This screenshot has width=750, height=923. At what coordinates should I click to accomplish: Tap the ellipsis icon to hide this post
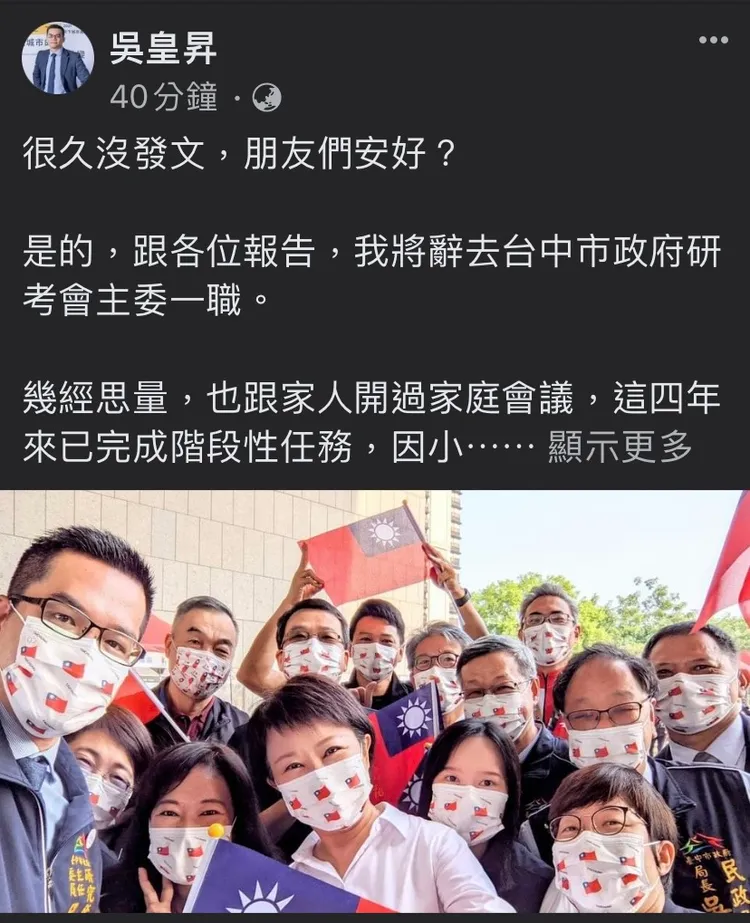pyautogui.click(x=711, y=41)
